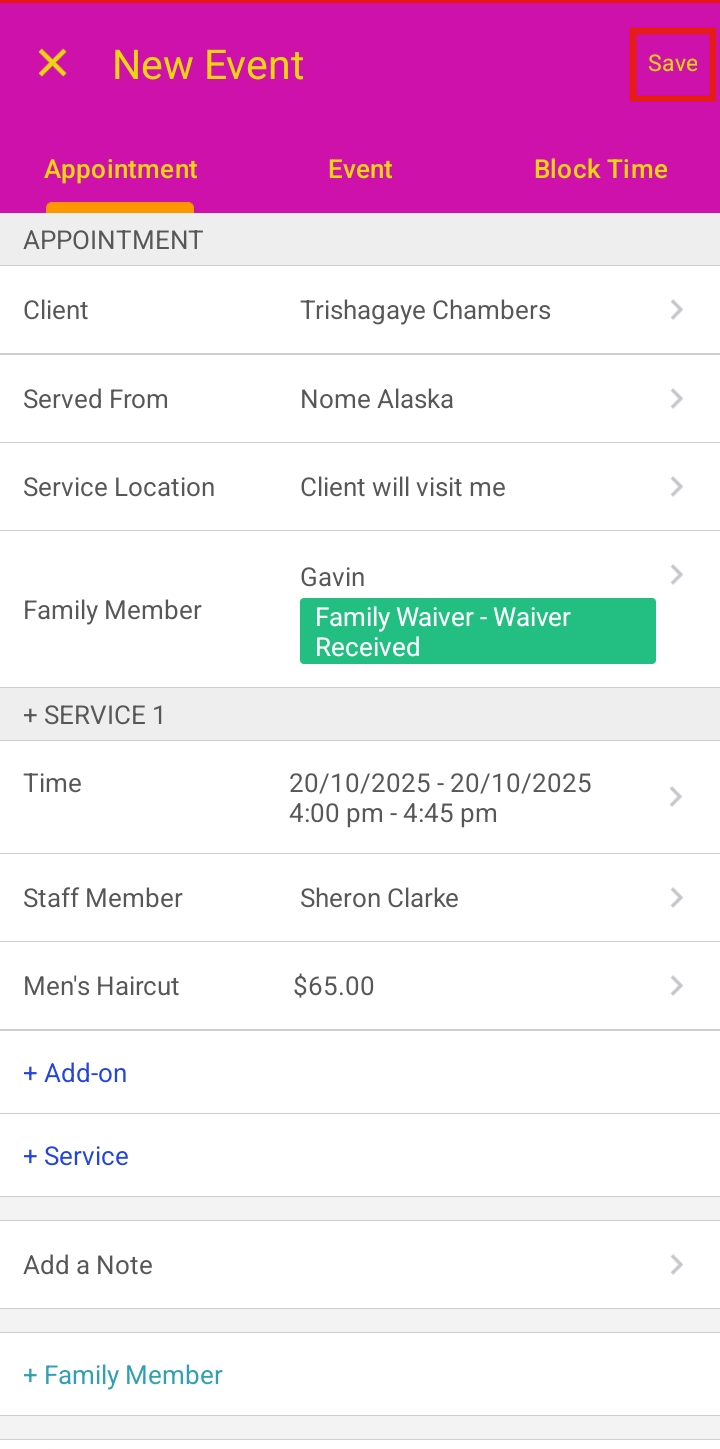Switch to the Event tab
720x1449 pixels.
tap(360, 169)
